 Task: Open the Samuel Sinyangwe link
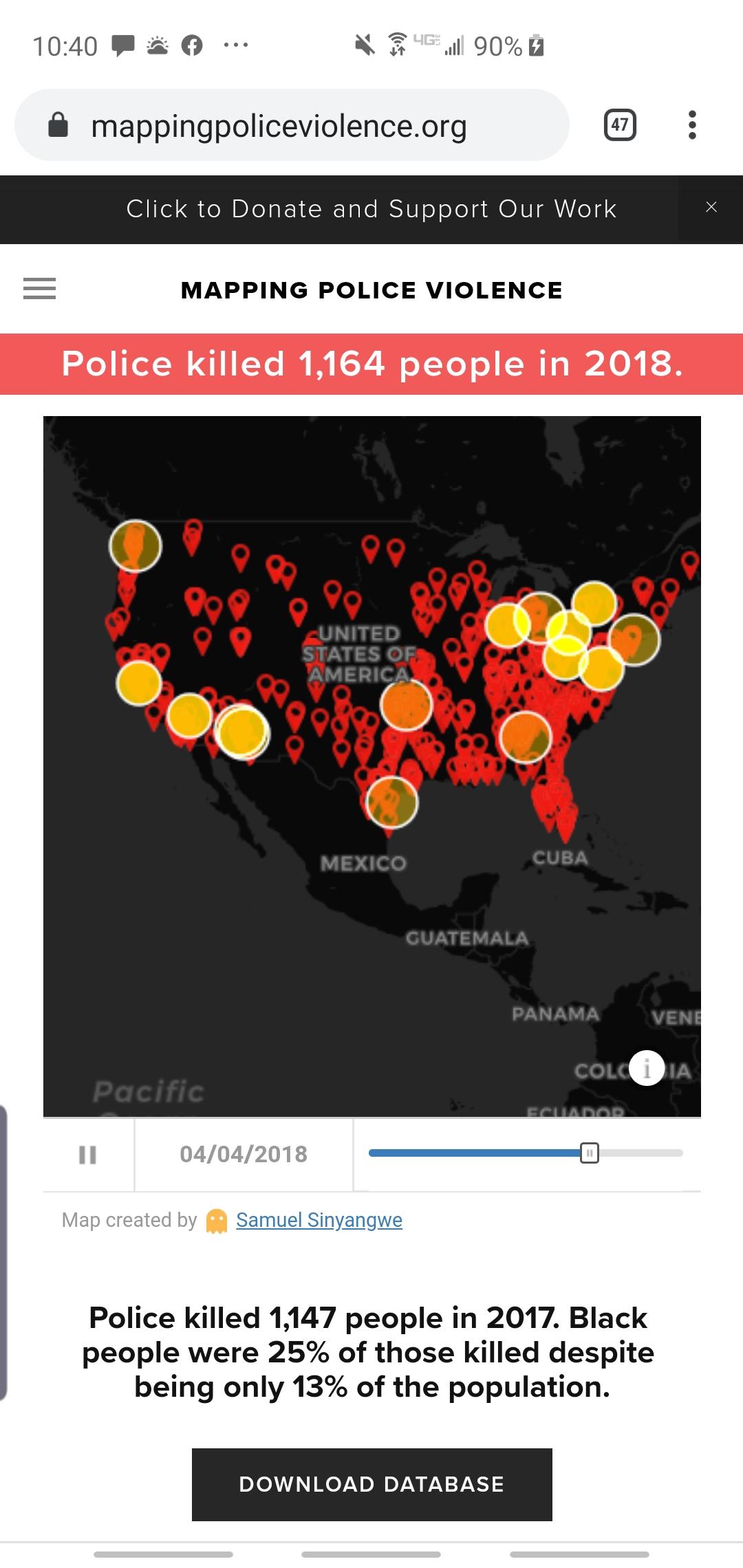click(319, 1220)
